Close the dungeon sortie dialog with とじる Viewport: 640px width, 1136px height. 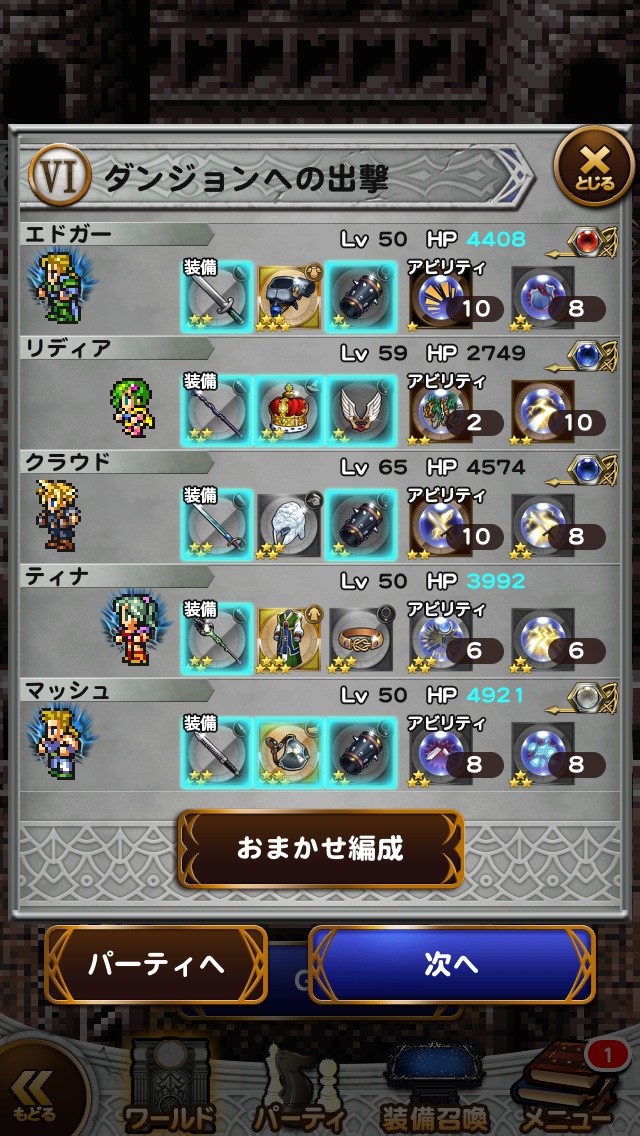pyautogui.click(x=594, y=165)
